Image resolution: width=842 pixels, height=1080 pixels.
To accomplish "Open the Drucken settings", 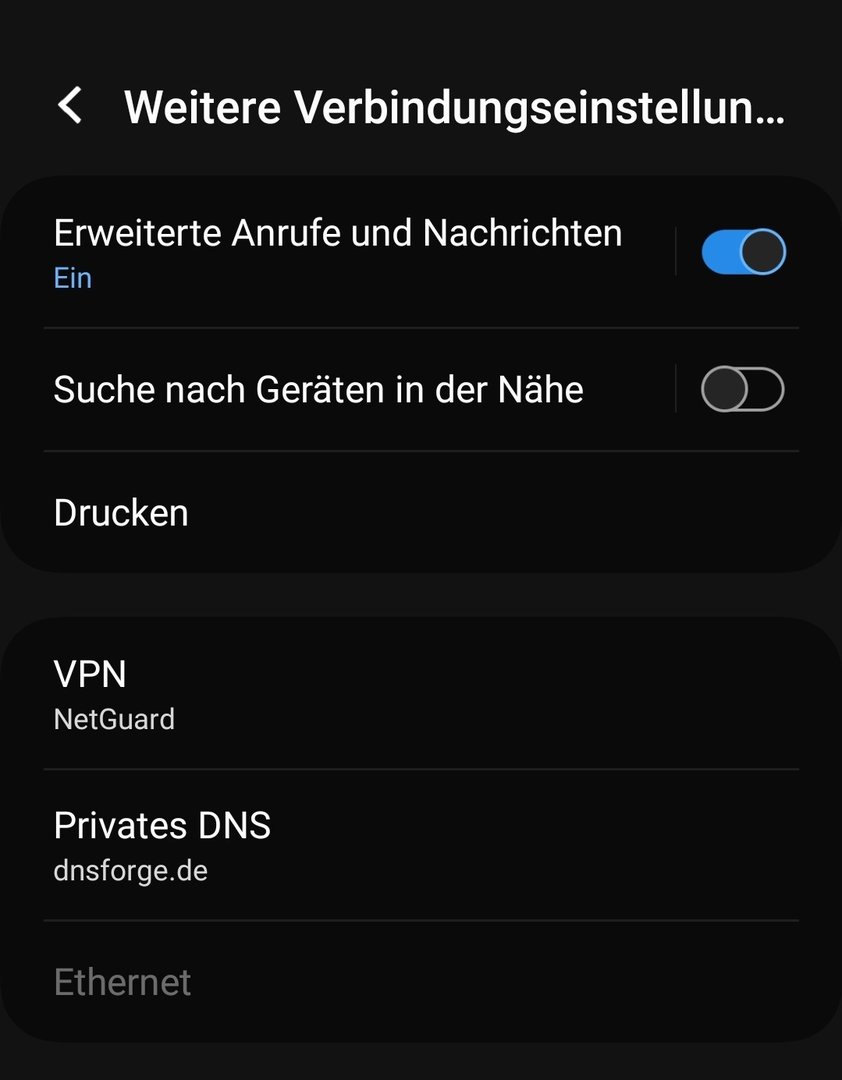I will (x=121, y=513).
